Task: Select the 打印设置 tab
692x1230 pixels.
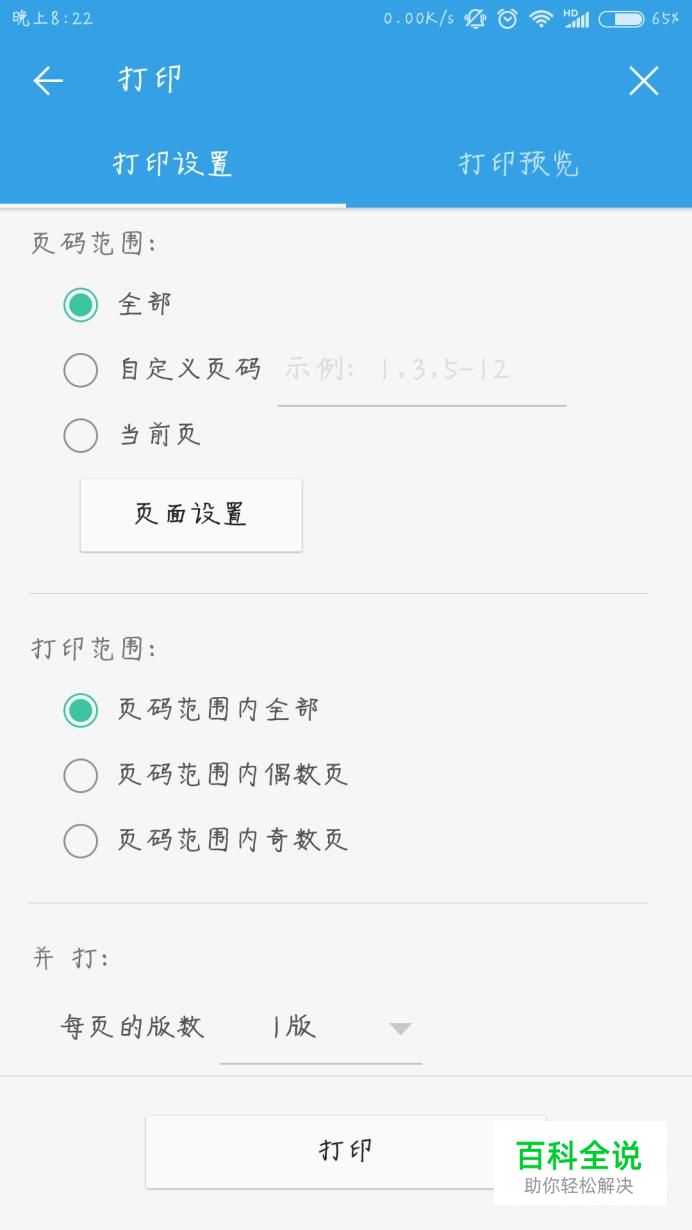Action: click(x=173, y=164)
